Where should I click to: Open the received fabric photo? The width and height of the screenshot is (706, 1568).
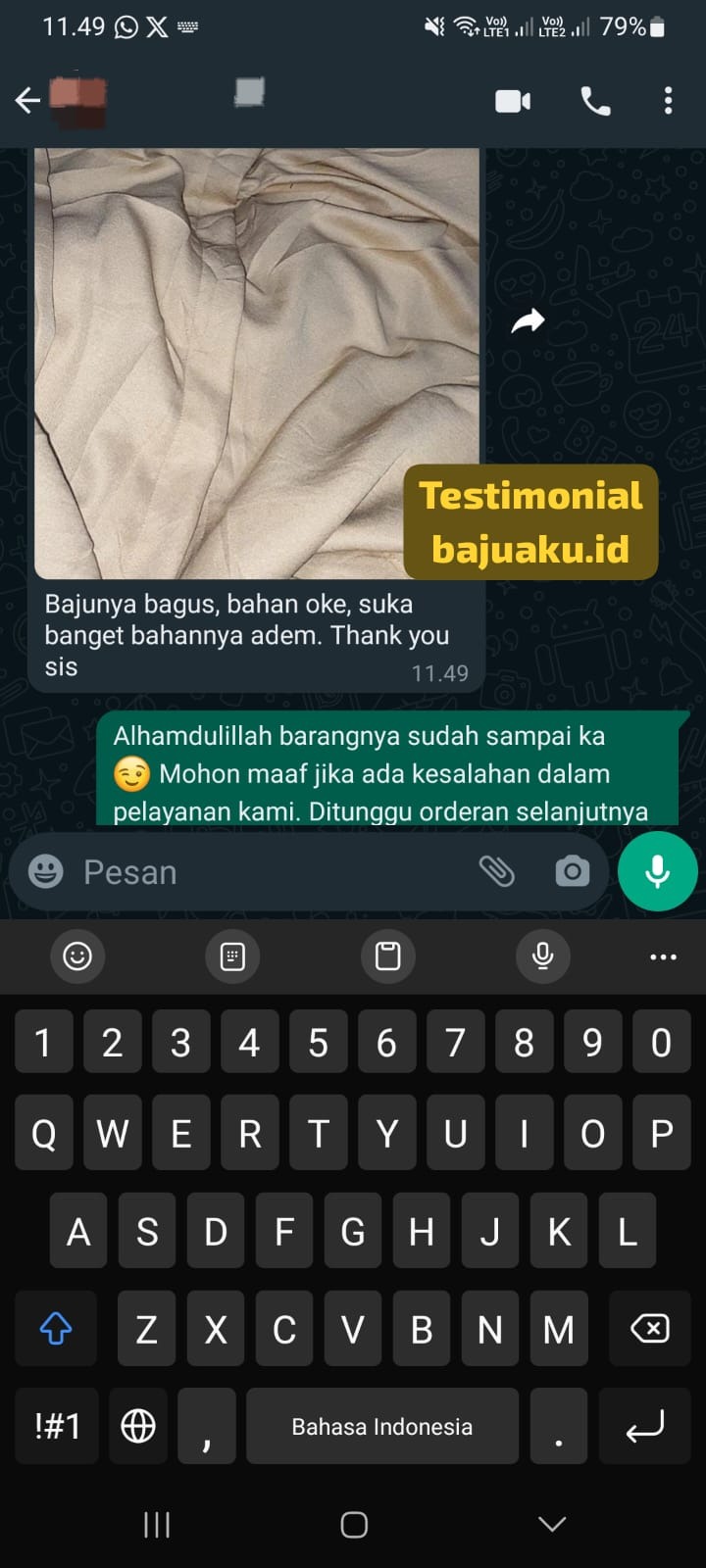click(x=257, y=363)
